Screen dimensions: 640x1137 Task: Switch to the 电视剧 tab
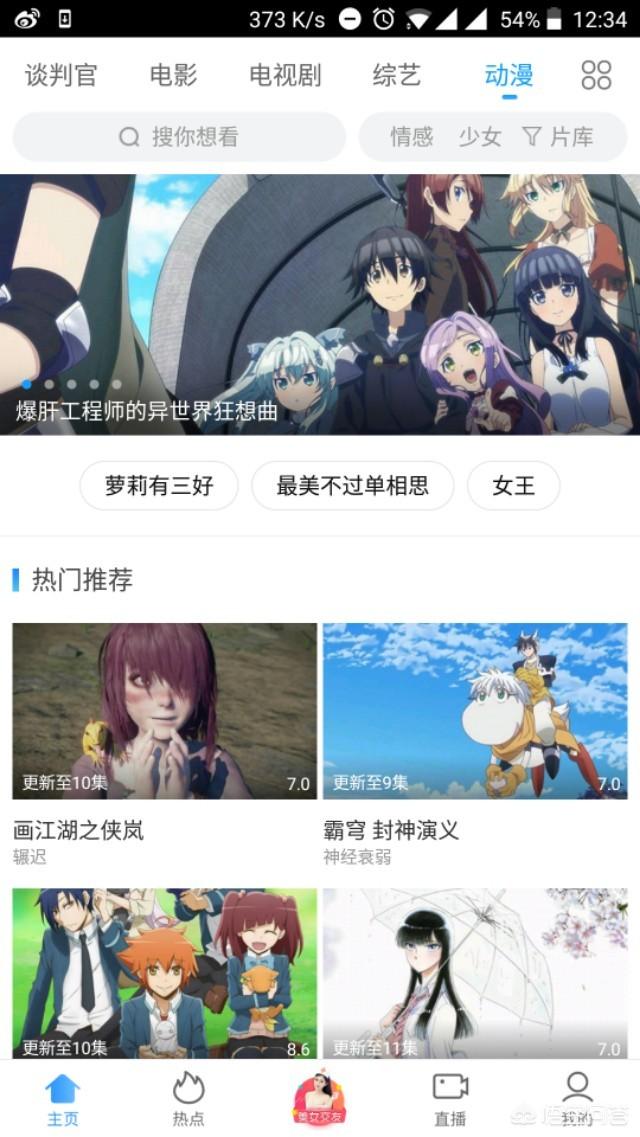point(285,75)
